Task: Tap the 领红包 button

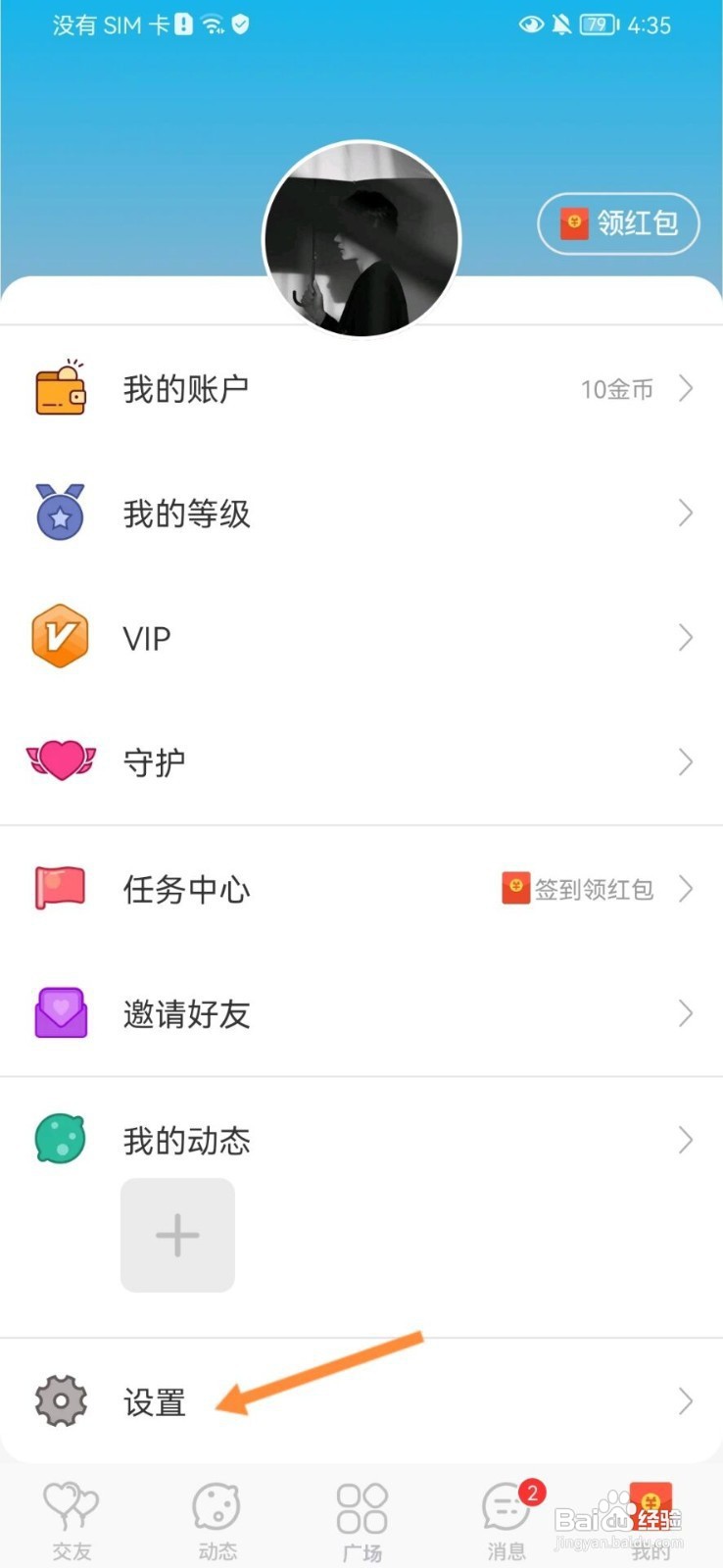Action: coord(618,224)
